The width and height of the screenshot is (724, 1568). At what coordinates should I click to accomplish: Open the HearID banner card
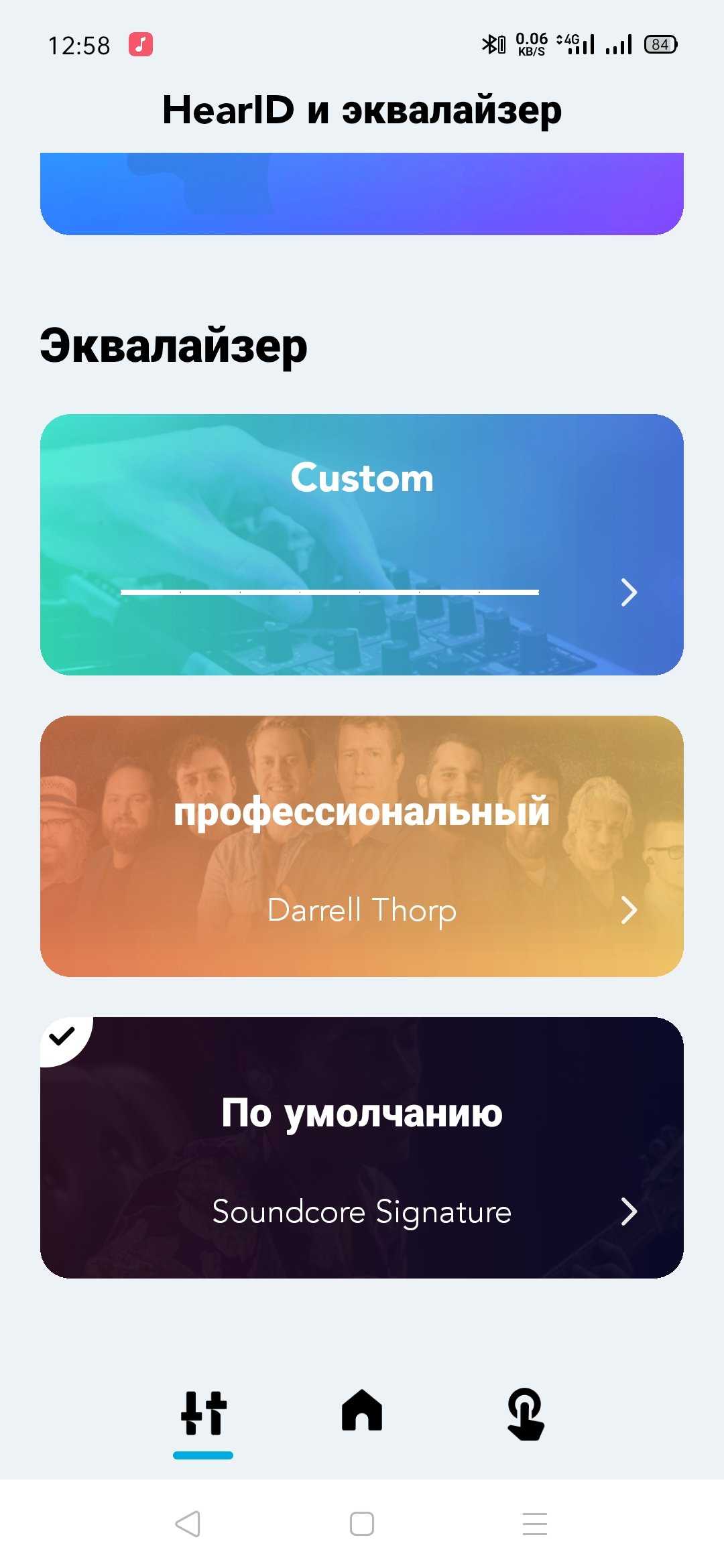pos(362,194)
